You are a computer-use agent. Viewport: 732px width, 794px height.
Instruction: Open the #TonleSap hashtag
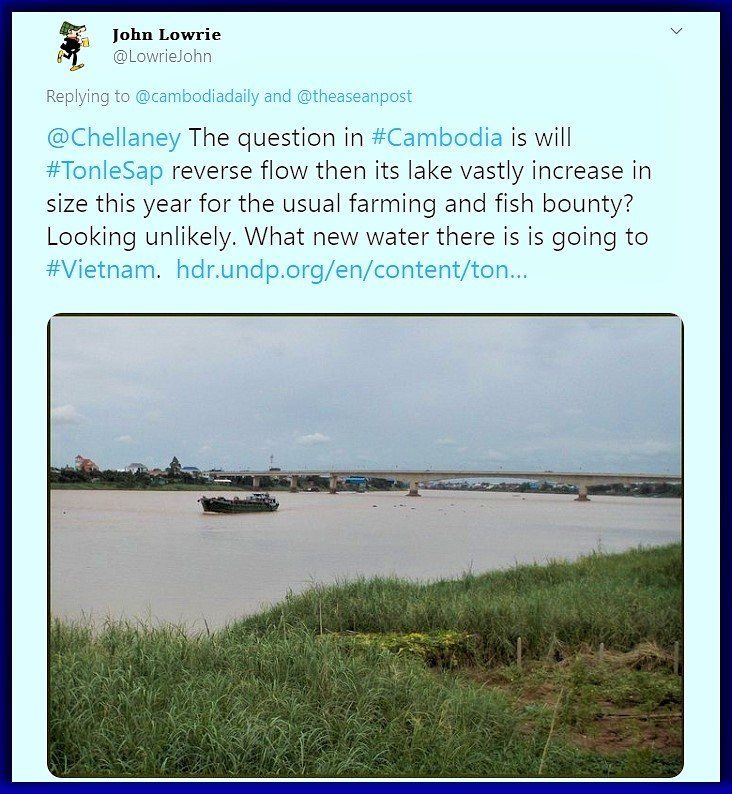(105, 171)
